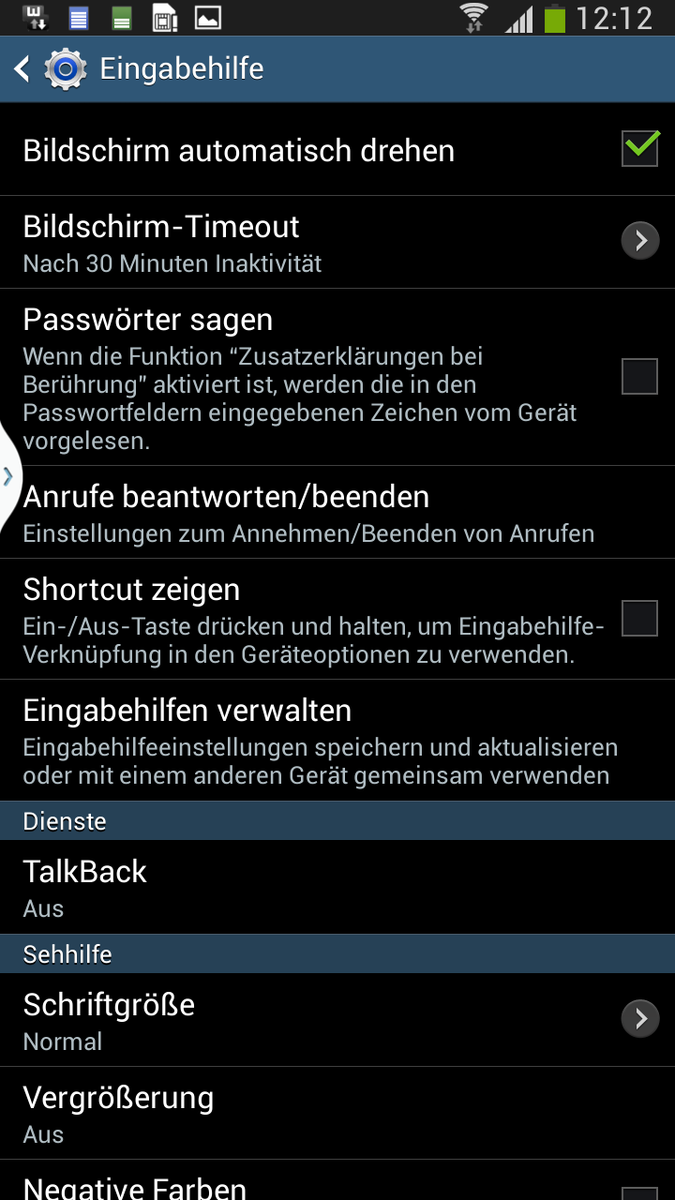Open the side panel handle
This screenshot has height=1200, width=675.
point(8,477)
